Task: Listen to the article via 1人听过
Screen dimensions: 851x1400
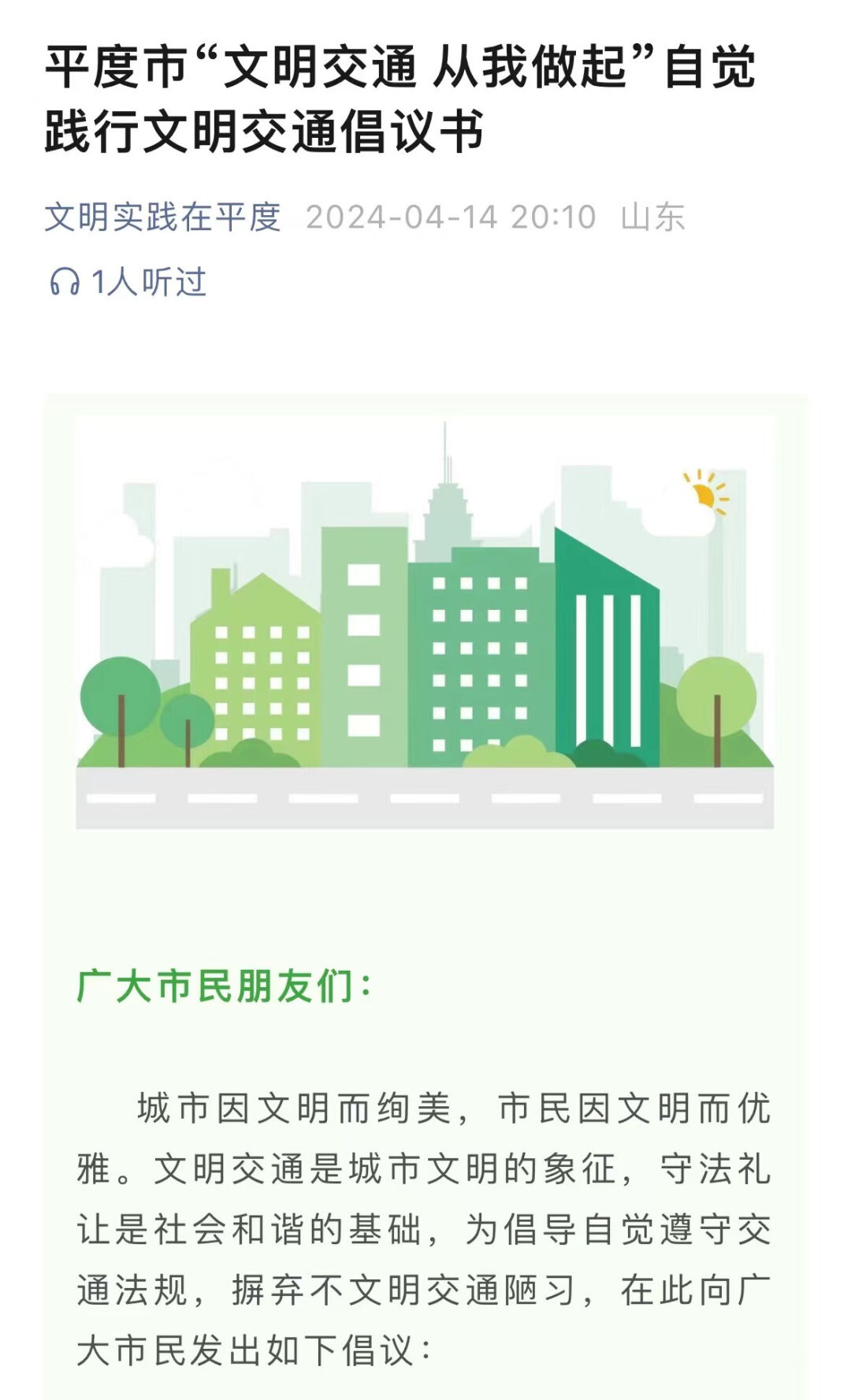Action: pos(128,281)
